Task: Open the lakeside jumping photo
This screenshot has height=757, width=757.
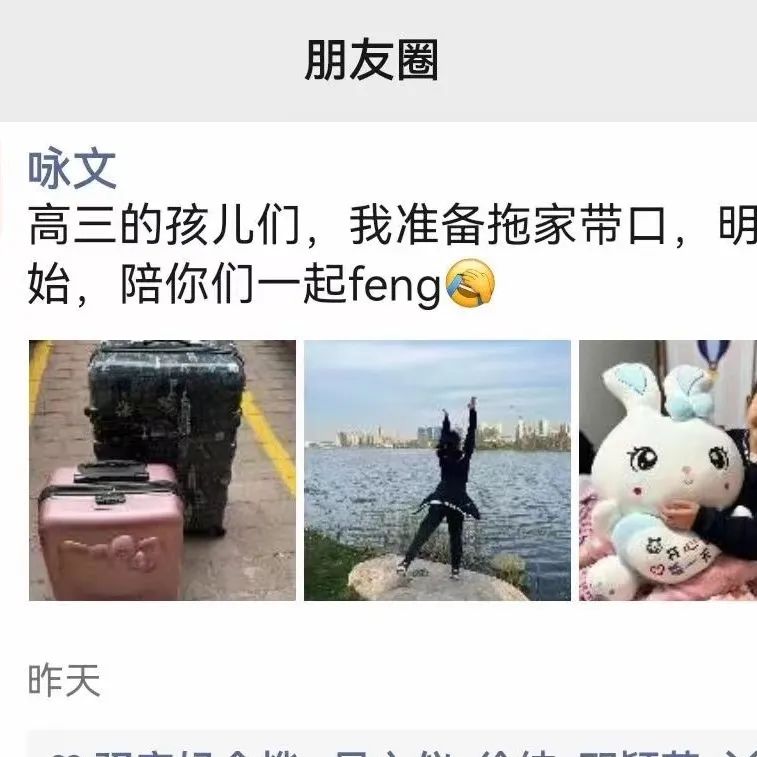Action: tap(437, 470)
